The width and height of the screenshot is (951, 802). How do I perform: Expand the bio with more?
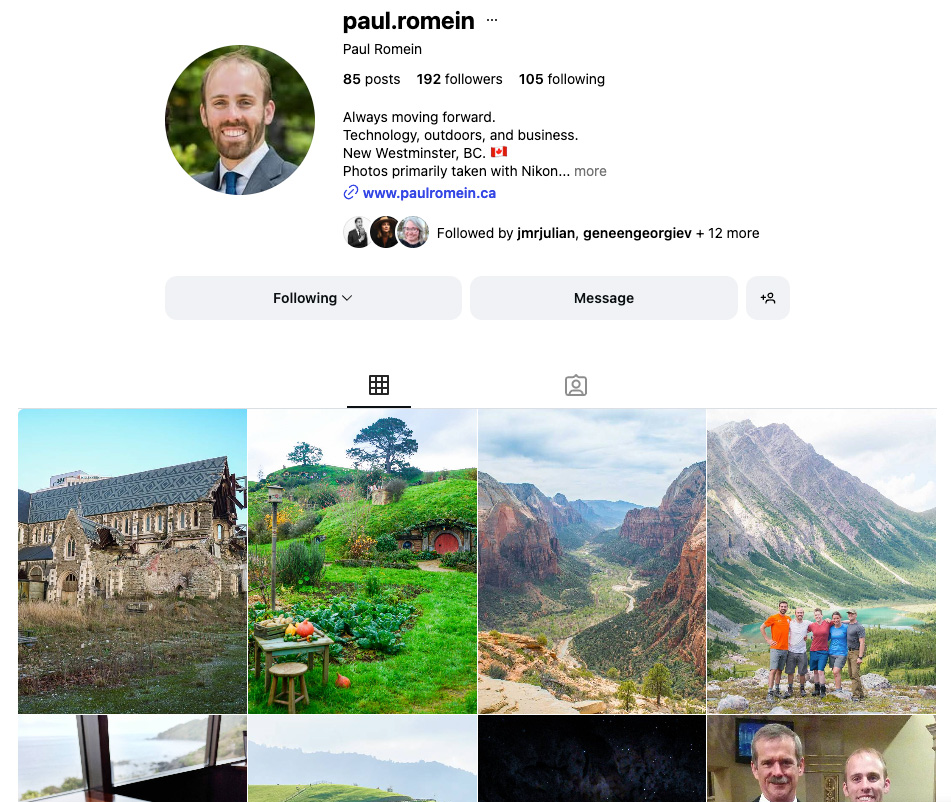590,171
